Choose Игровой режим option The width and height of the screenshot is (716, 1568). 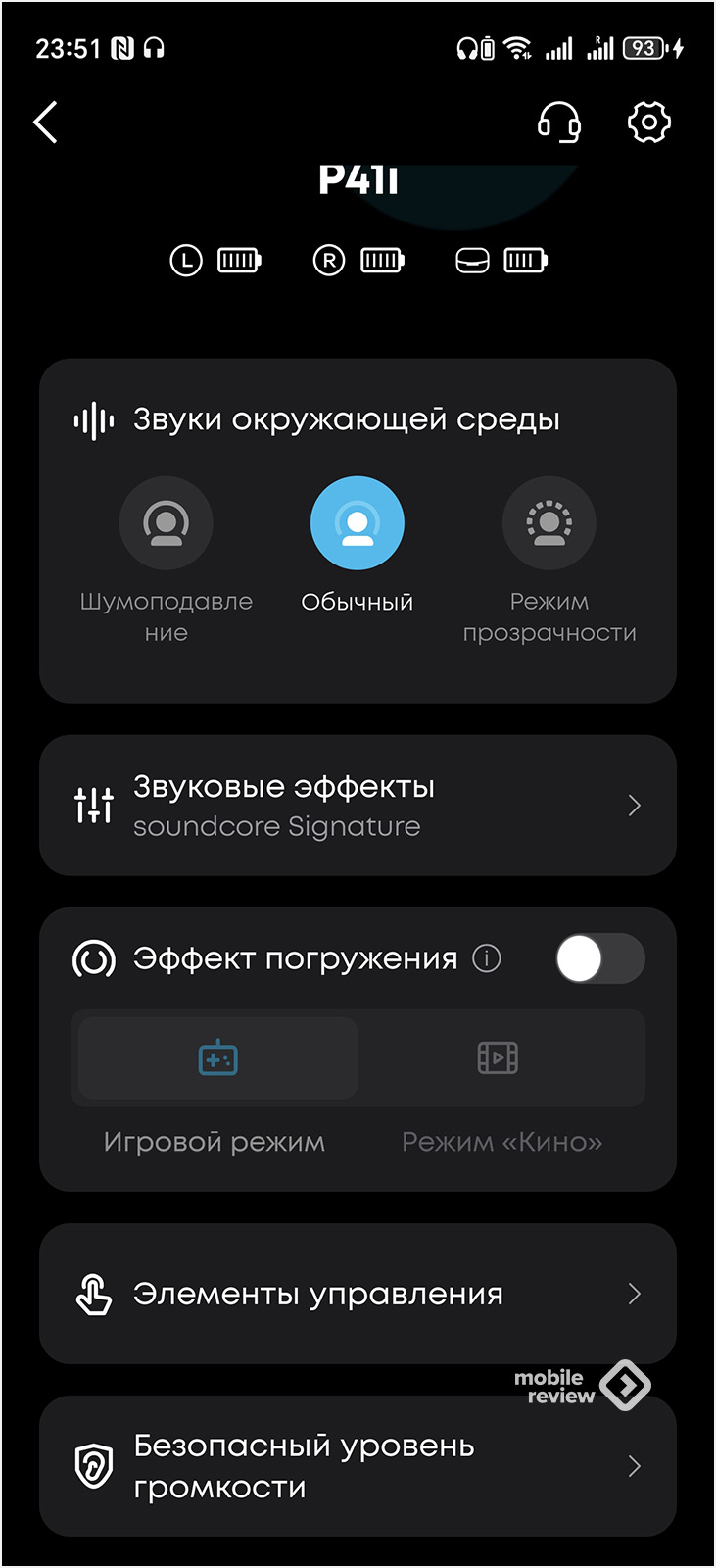pyautogui.click(x=217, y=1059)
